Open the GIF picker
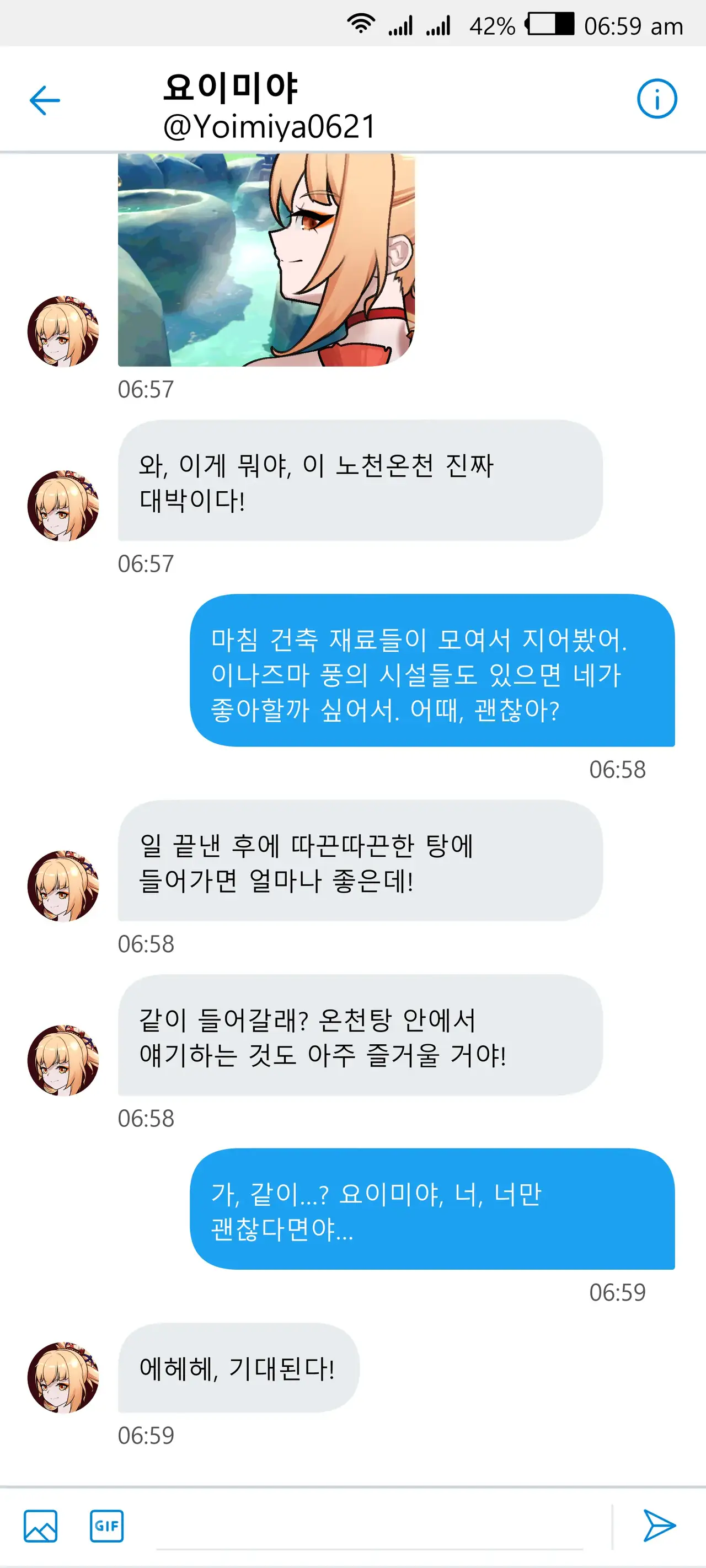 pyautogui.click(x=106, y=1526)
